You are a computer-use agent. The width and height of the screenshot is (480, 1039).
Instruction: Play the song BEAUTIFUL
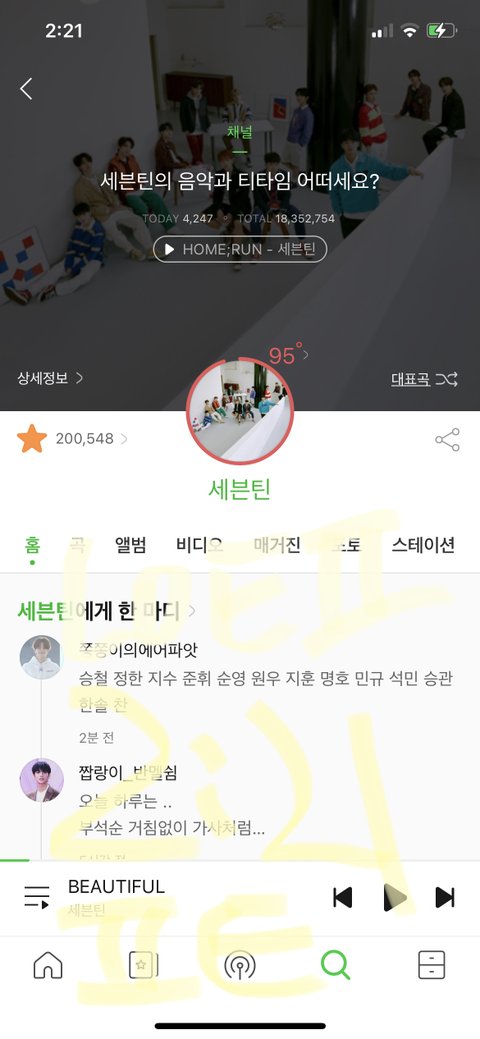tap(395, 897)
